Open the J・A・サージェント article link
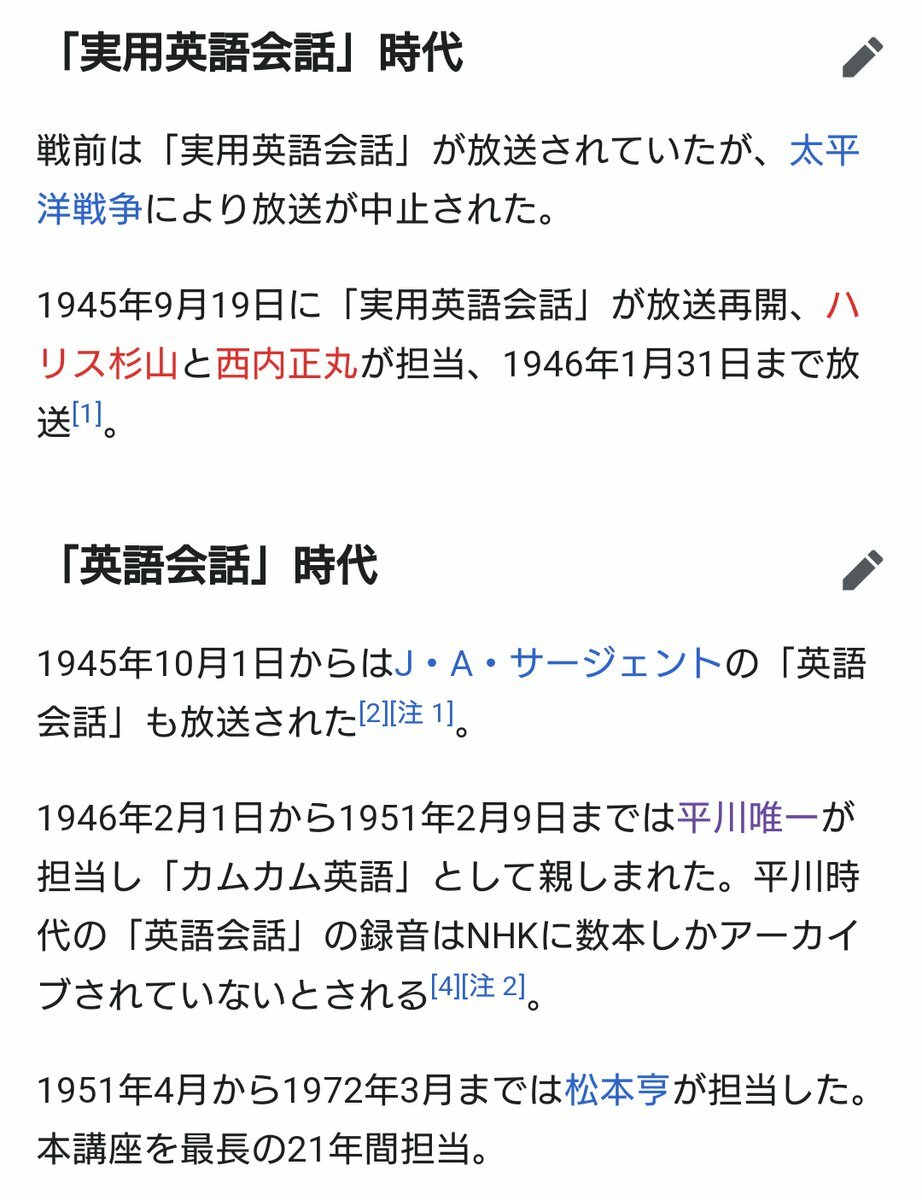The width and height of the screenshot is (922, 1200). click(558, 663)
